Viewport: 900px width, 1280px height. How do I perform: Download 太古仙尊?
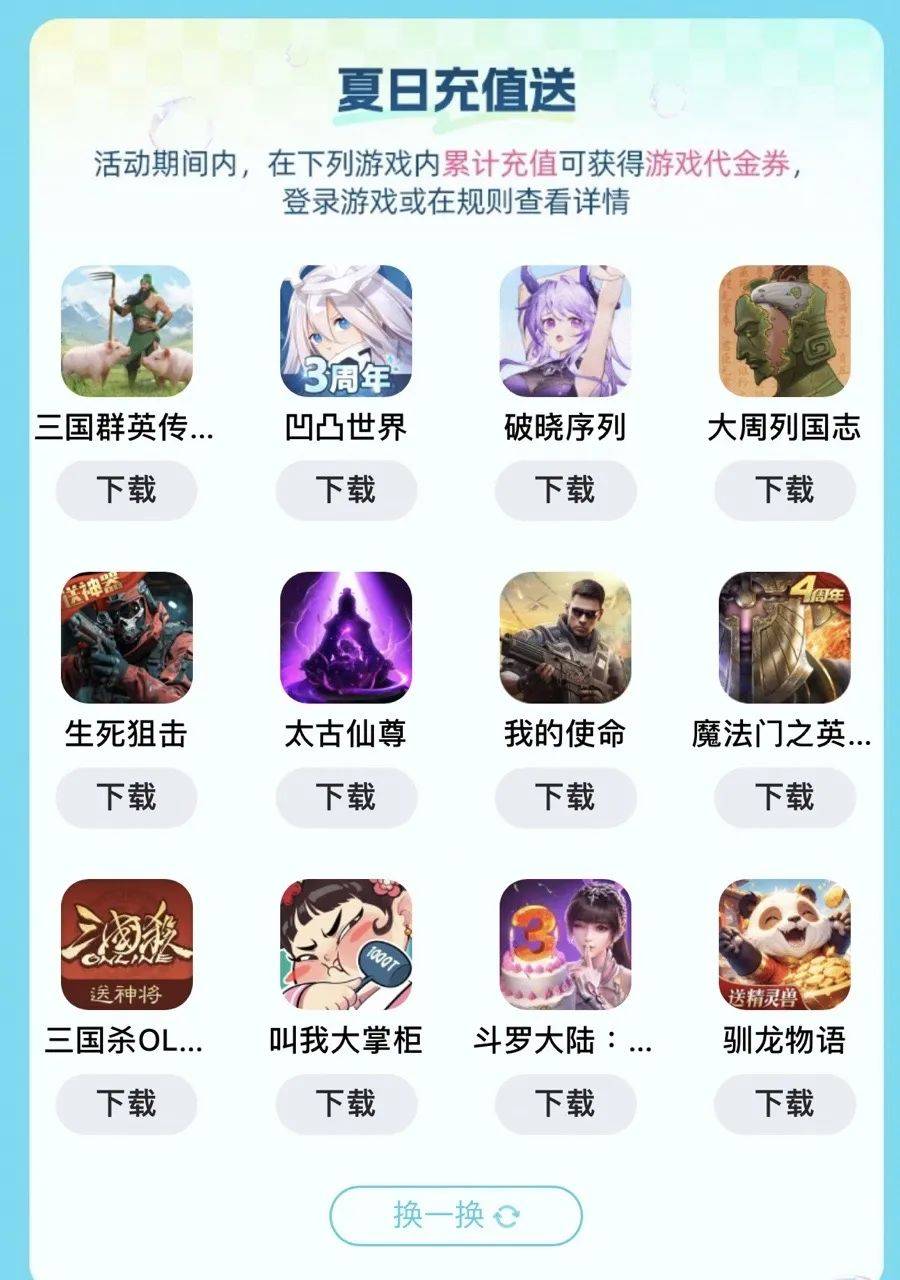[x=345, y=797]
